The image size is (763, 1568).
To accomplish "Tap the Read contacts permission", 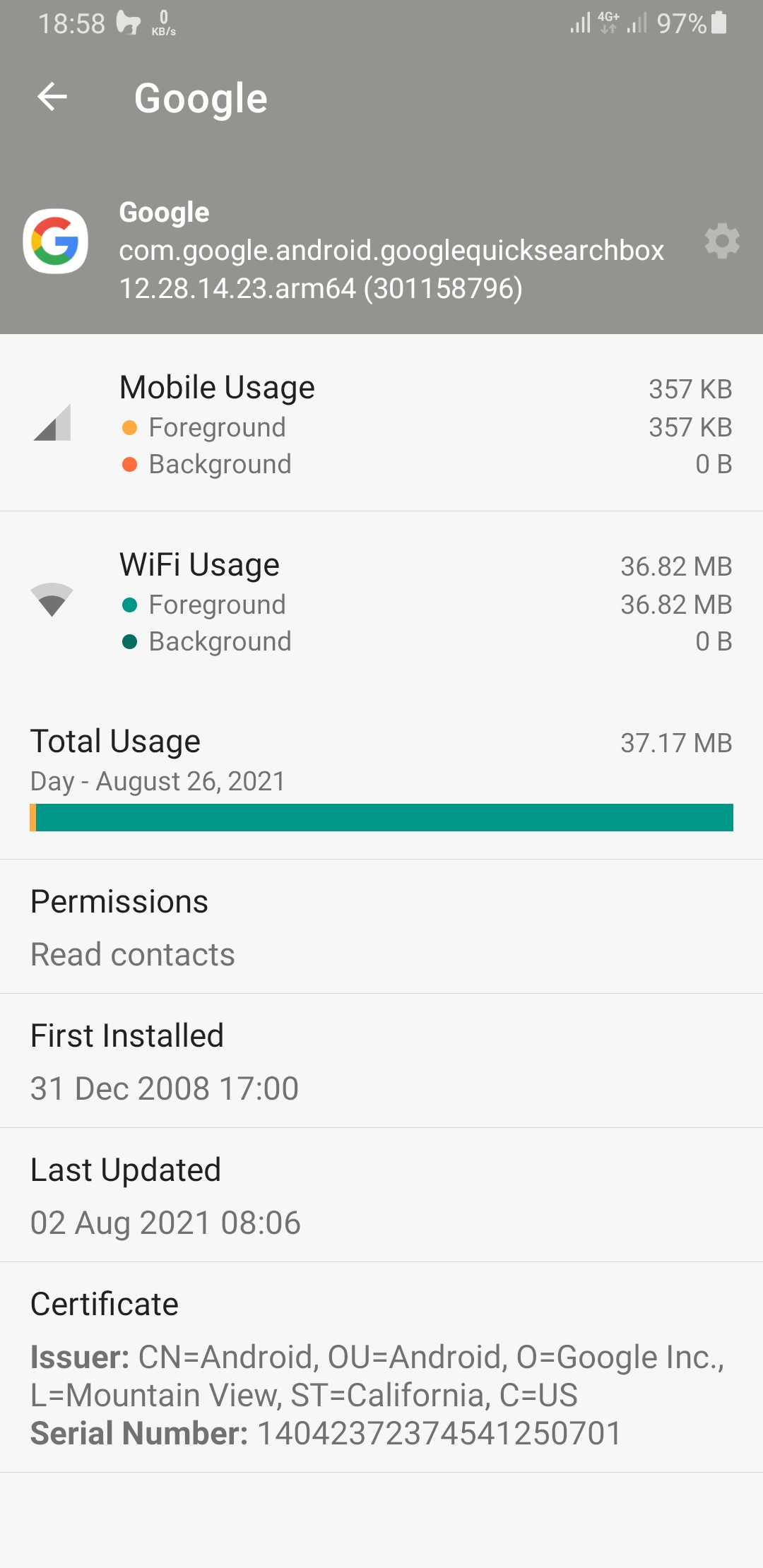I will 132,954.
